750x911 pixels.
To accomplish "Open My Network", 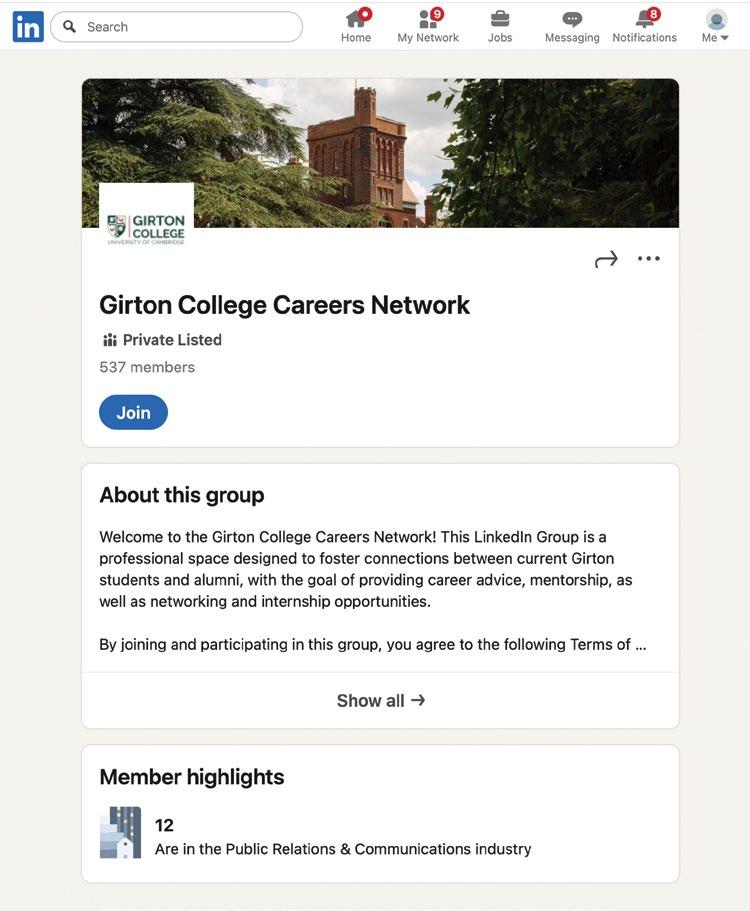I will (428, 27).
